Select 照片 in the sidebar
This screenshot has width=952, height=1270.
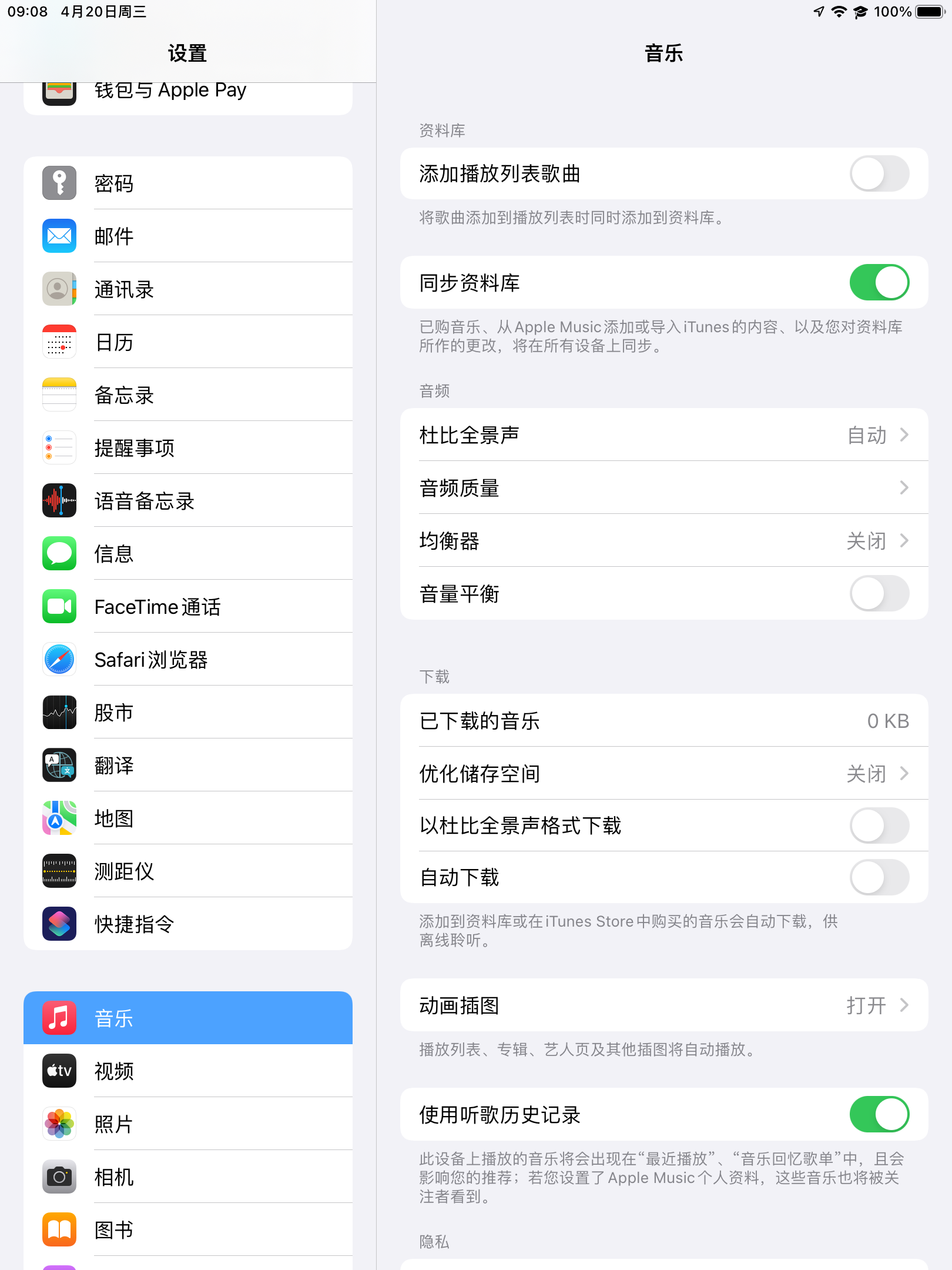(188, 1124)
